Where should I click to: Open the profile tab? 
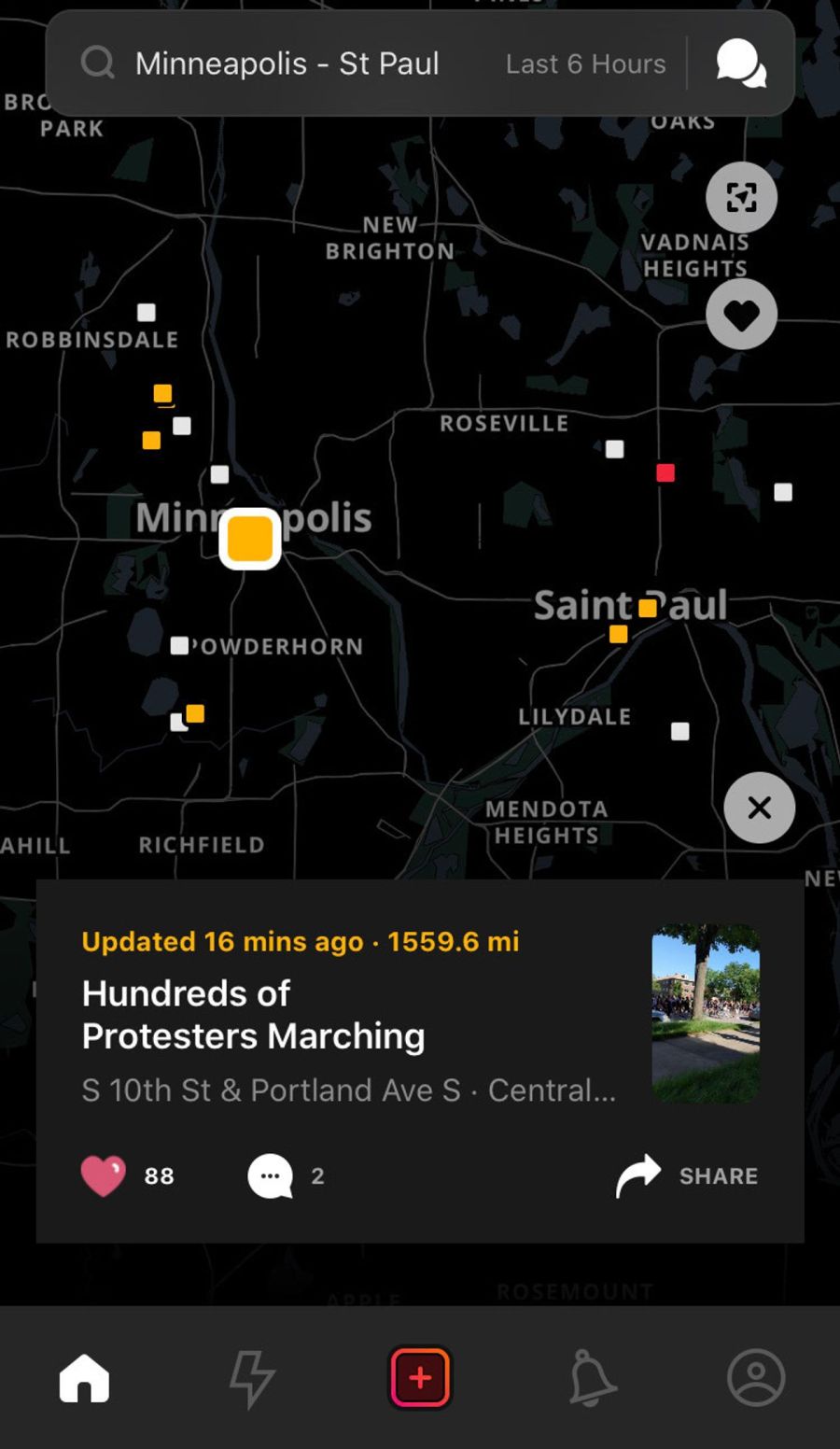(x=756, y=1377)
